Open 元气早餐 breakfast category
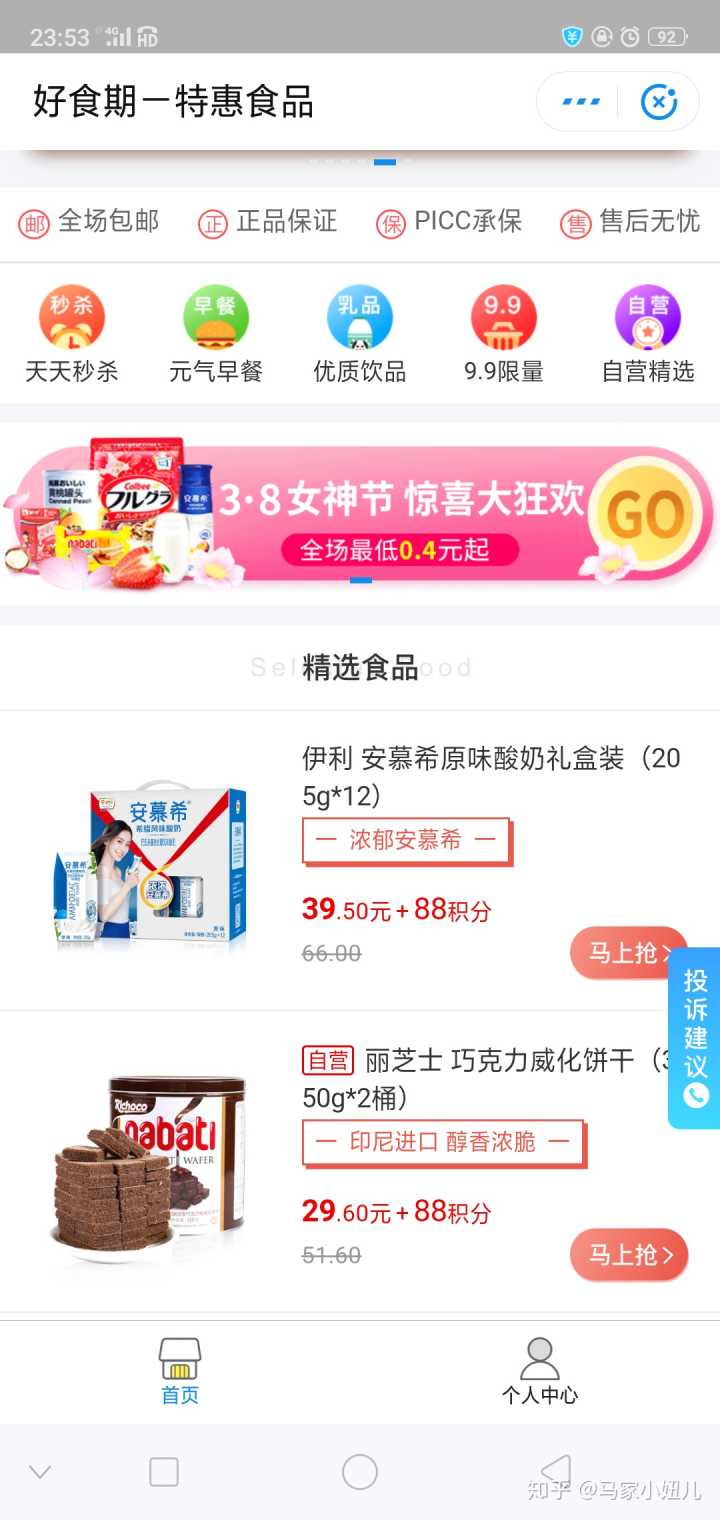 [x=215, y=335]
